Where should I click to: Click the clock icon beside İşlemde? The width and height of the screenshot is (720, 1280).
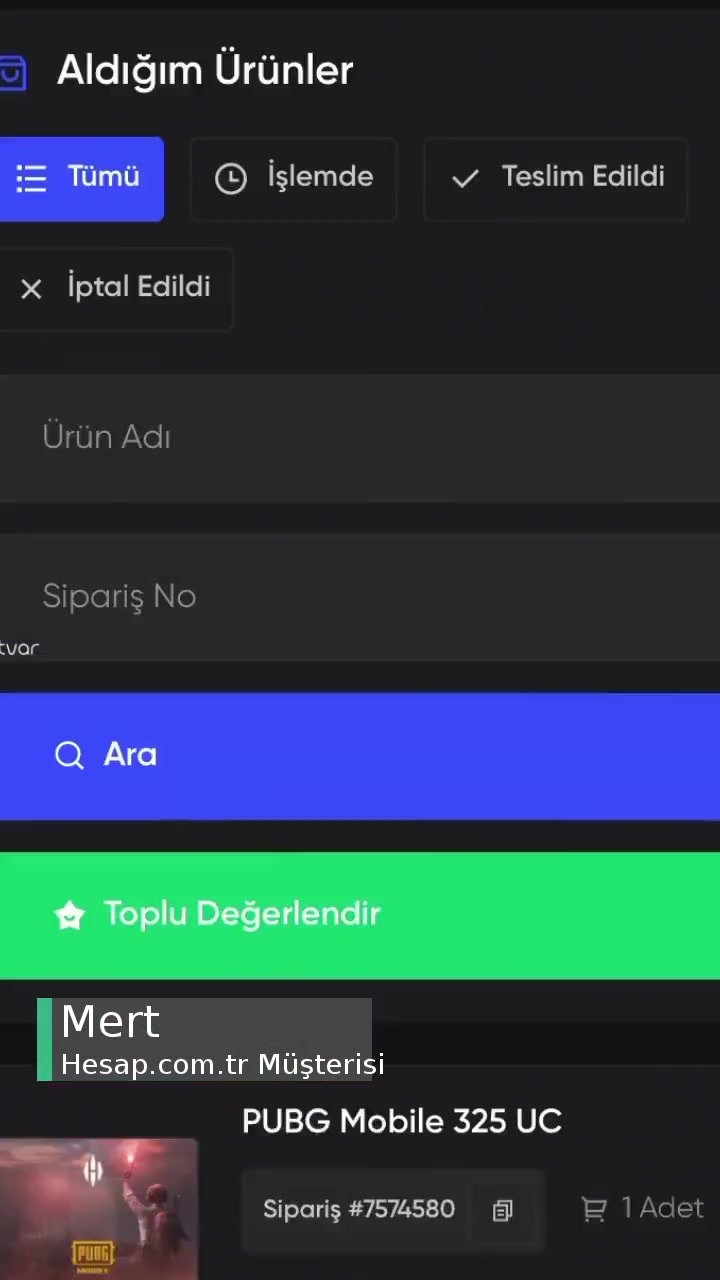(230, 178)
